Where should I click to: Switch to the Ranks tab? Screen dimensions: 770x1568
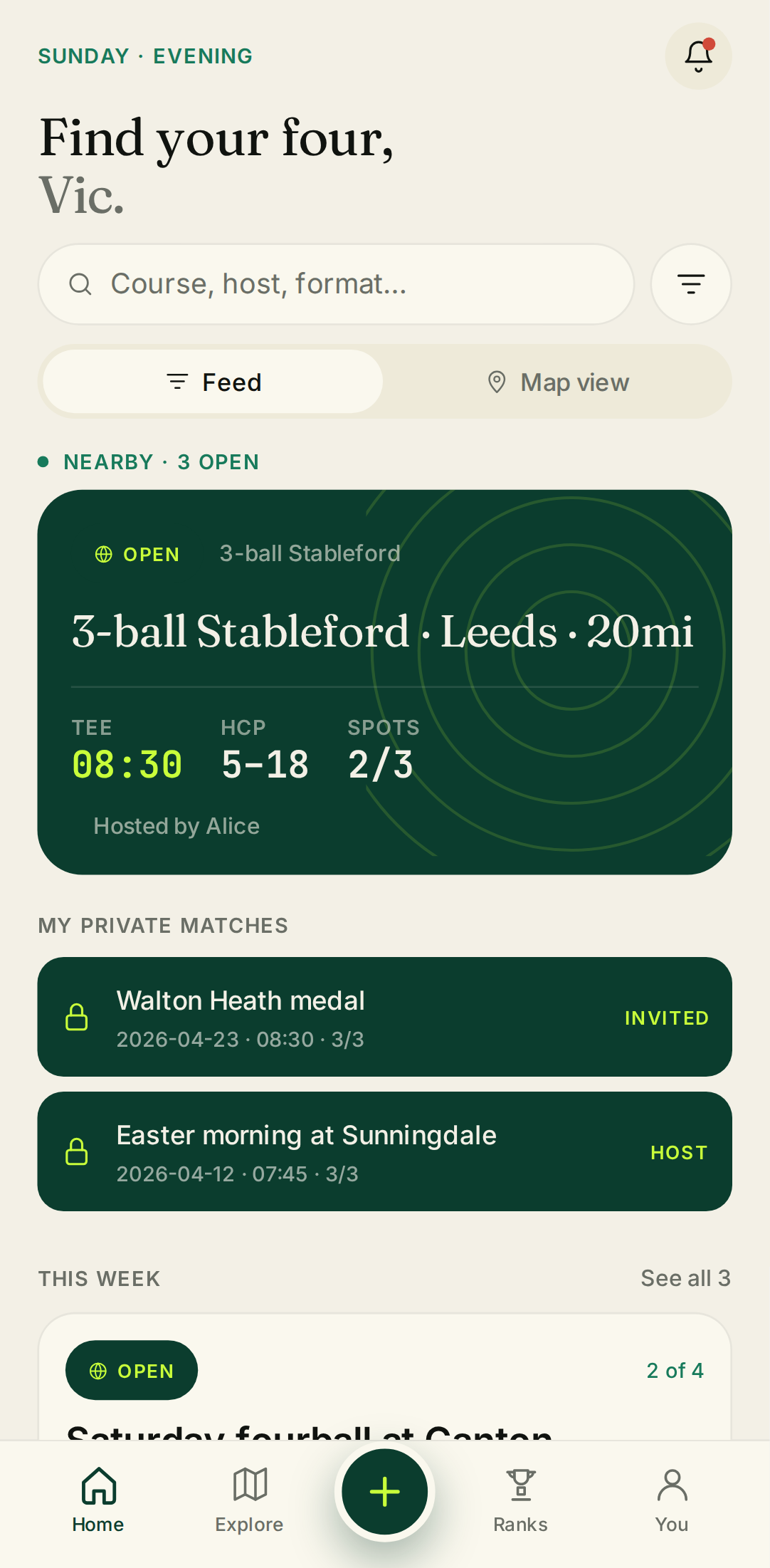tap(520, 1499)
